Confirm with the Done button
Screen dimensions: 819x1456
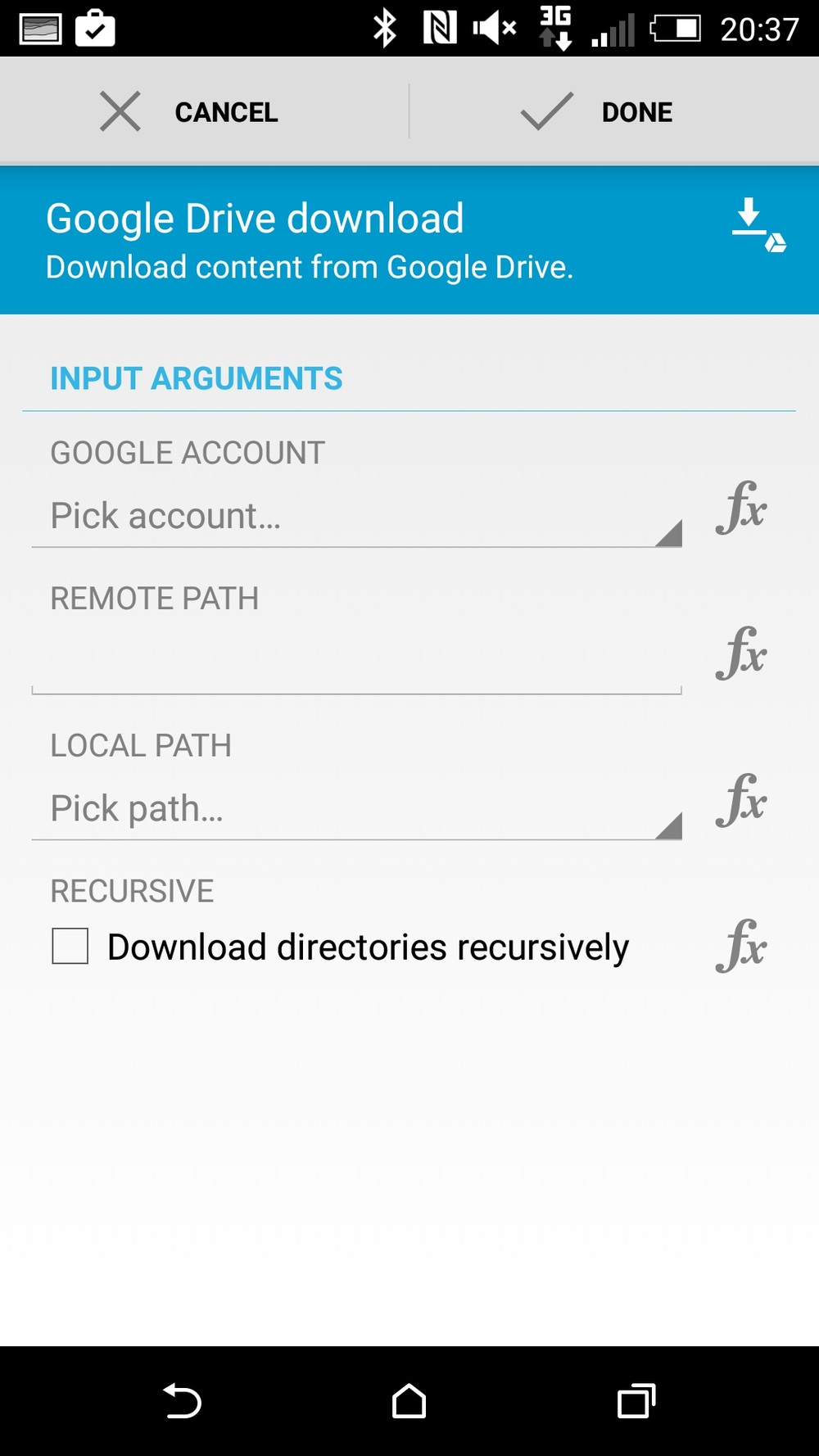598,112
